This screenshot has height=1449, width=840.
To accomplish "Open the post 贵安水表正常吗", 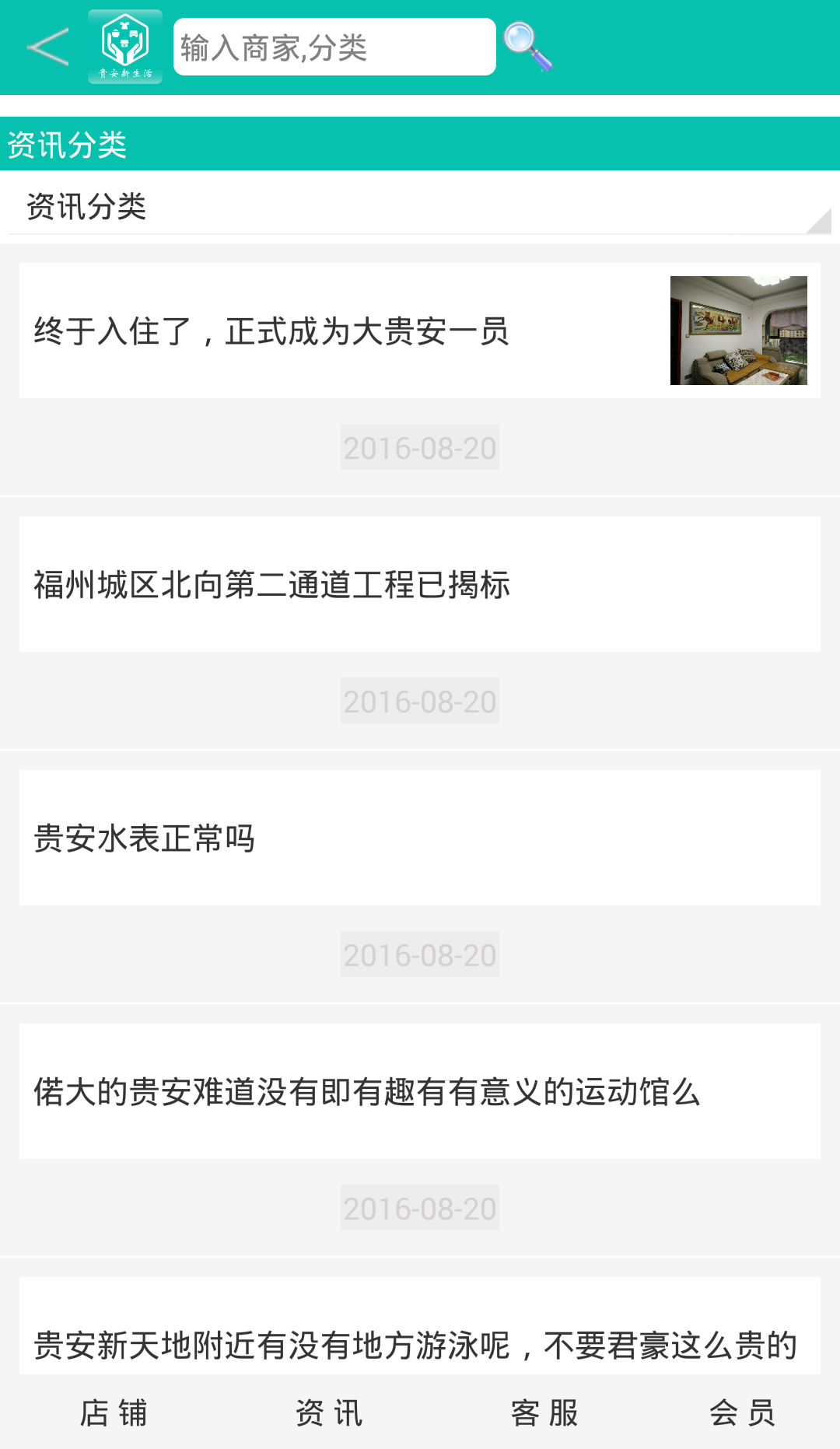I will tap(420, 838).
